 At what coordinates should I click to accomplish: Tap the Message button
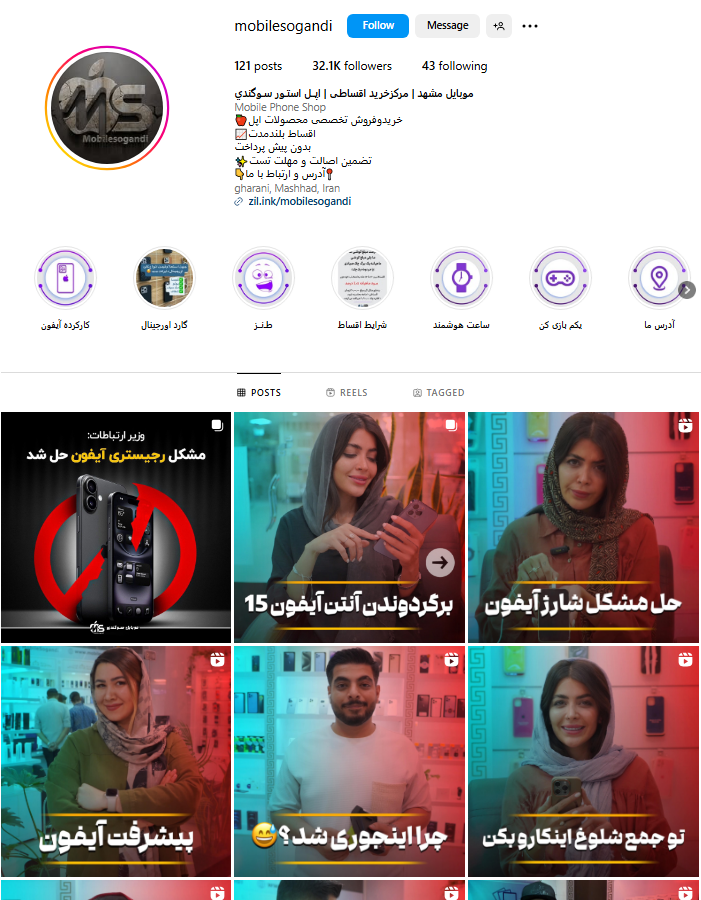tap(447, 26)
